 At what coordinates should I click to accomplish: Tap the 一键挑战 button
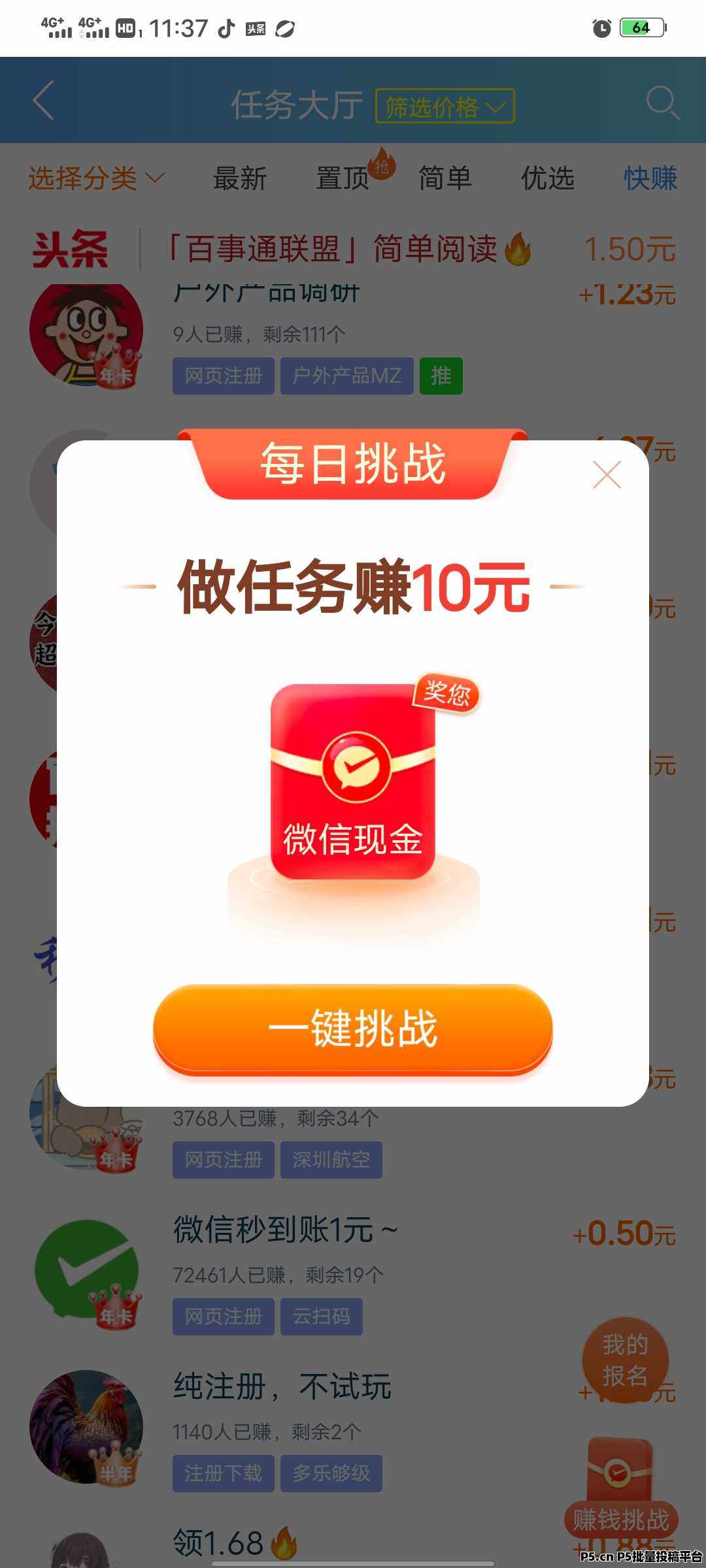pos(353,1029)
